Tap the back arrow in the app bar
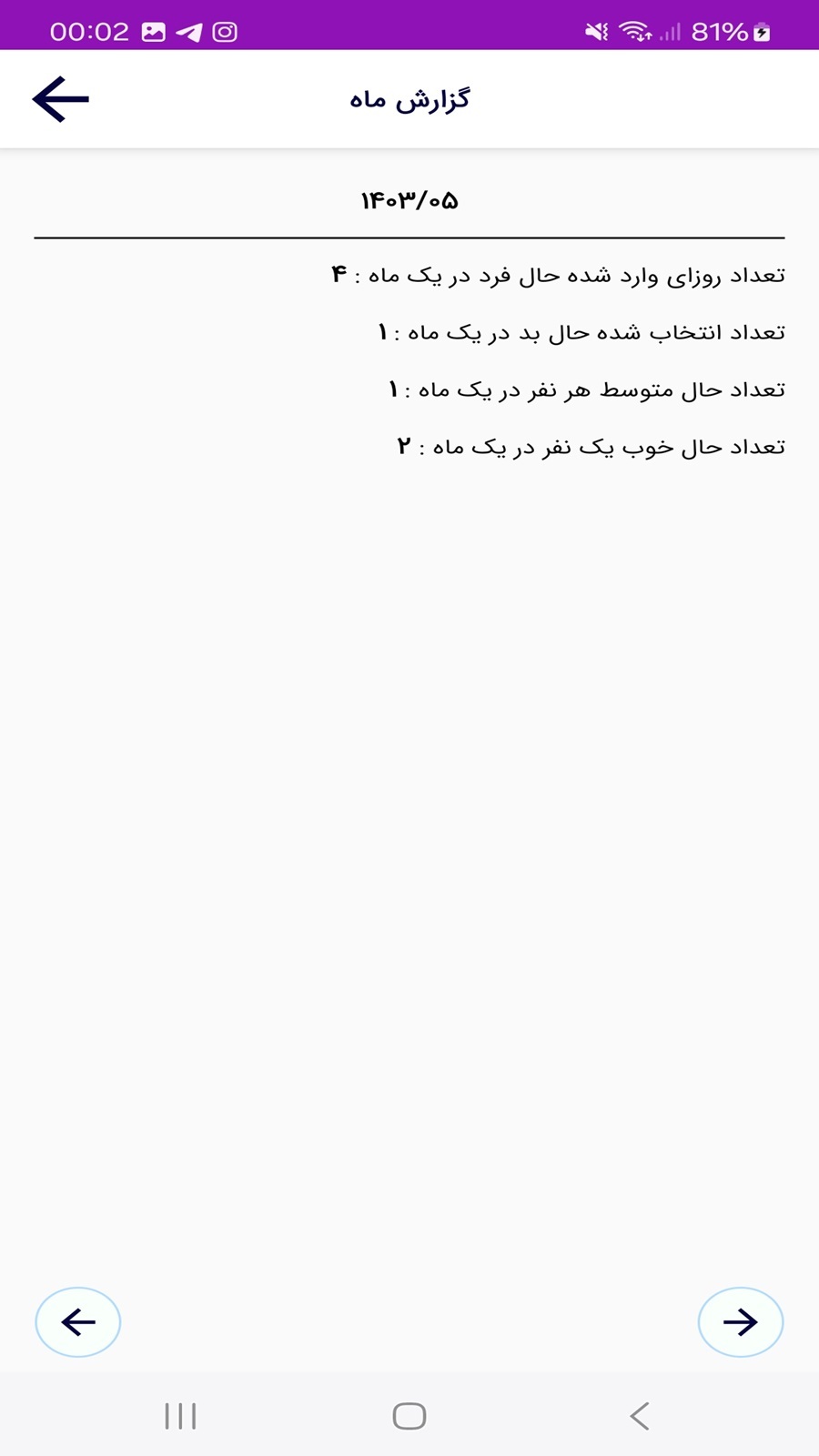 coord(60,99)
